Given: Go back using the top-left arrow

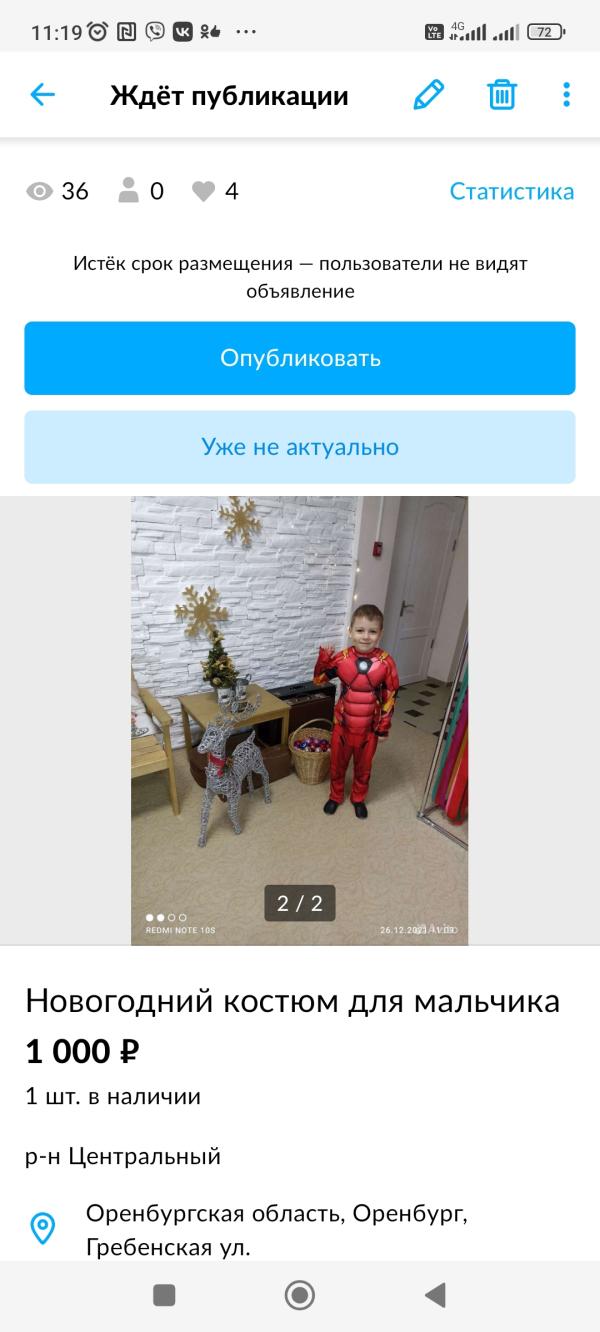Looking at the screenshot, I should (x=42, y=95).
